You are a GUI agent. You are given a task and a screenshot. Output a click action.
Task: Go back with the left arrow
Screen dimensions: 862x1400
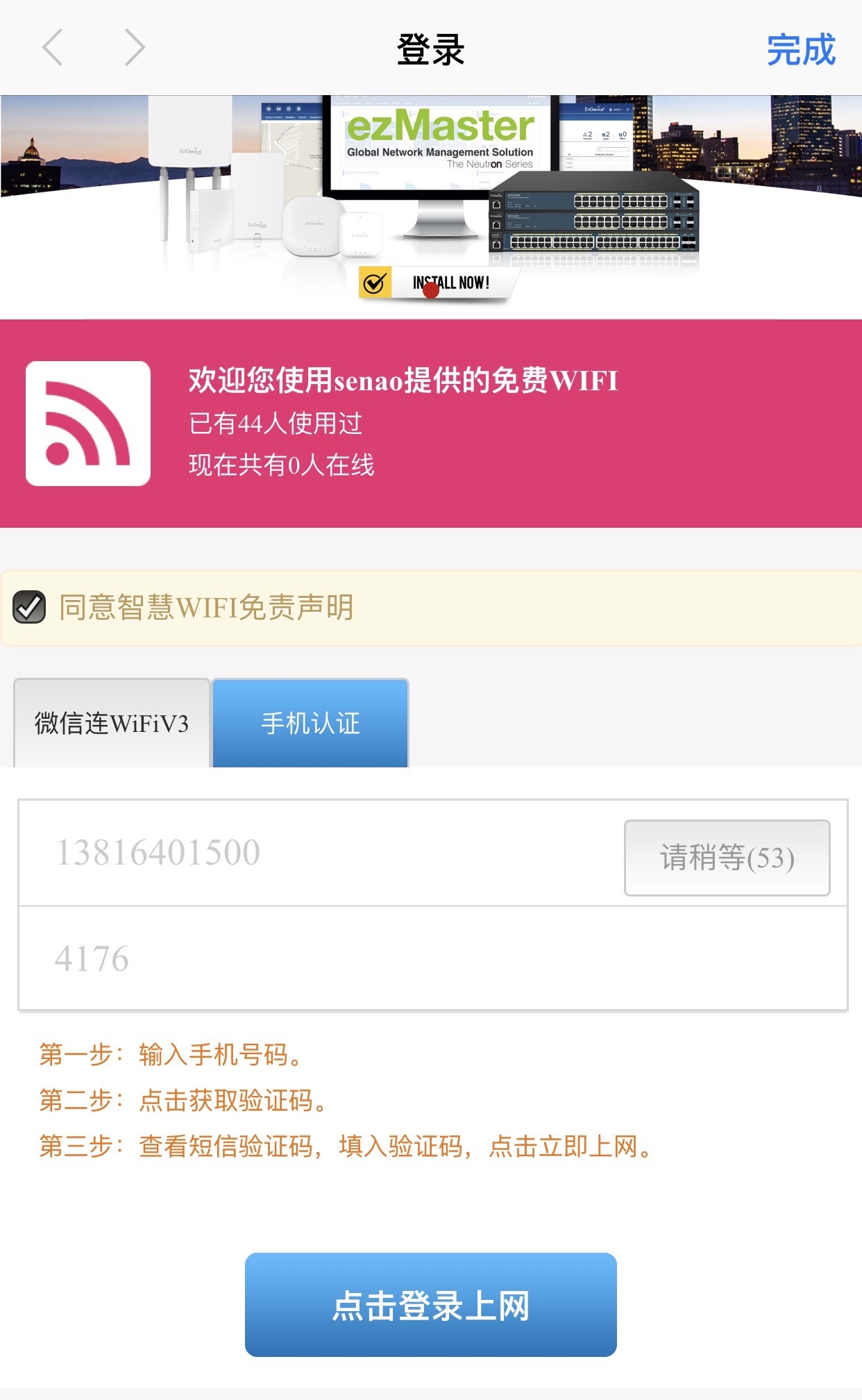tap(53, 48)
